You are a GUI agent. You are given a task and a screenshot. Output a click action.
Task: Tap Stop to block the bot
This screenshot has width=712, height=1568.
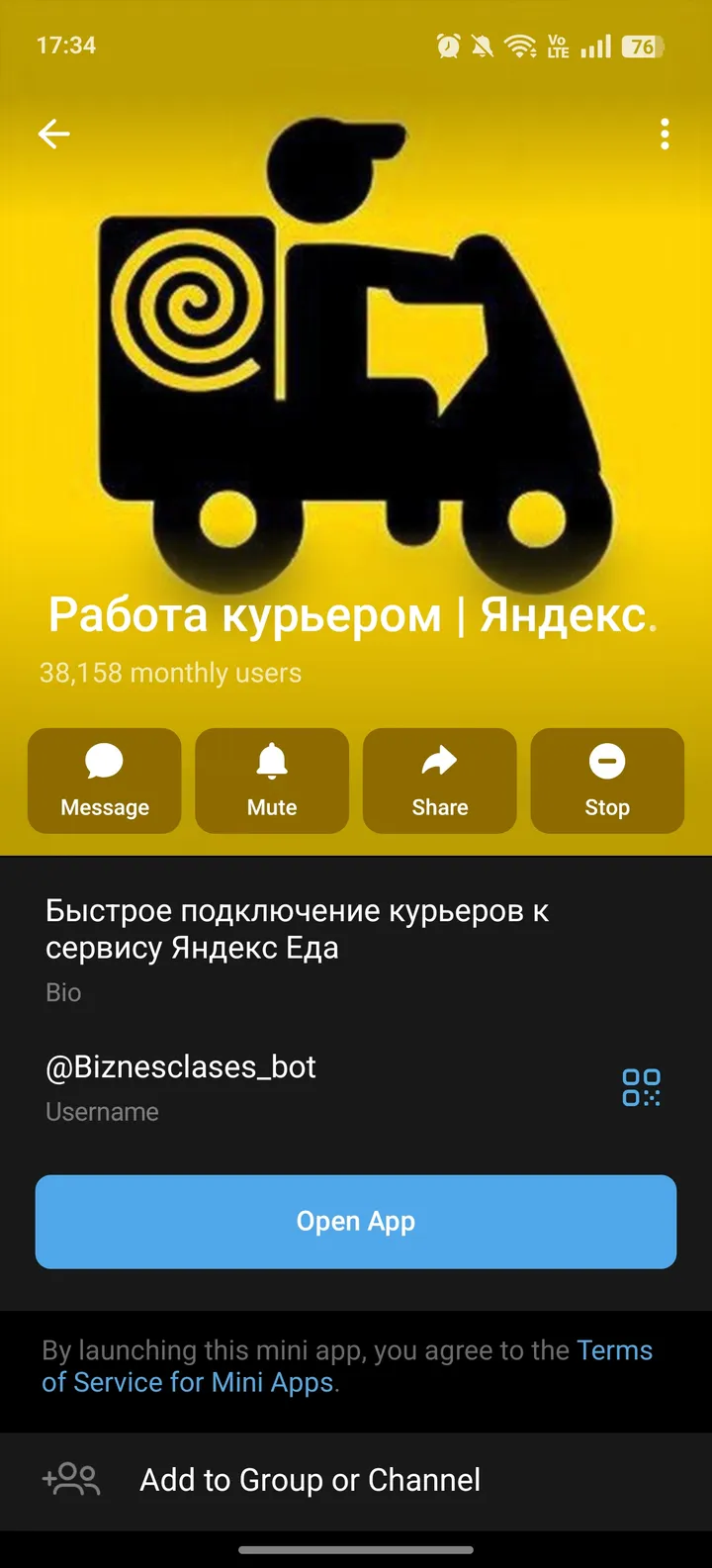[606, 781]
